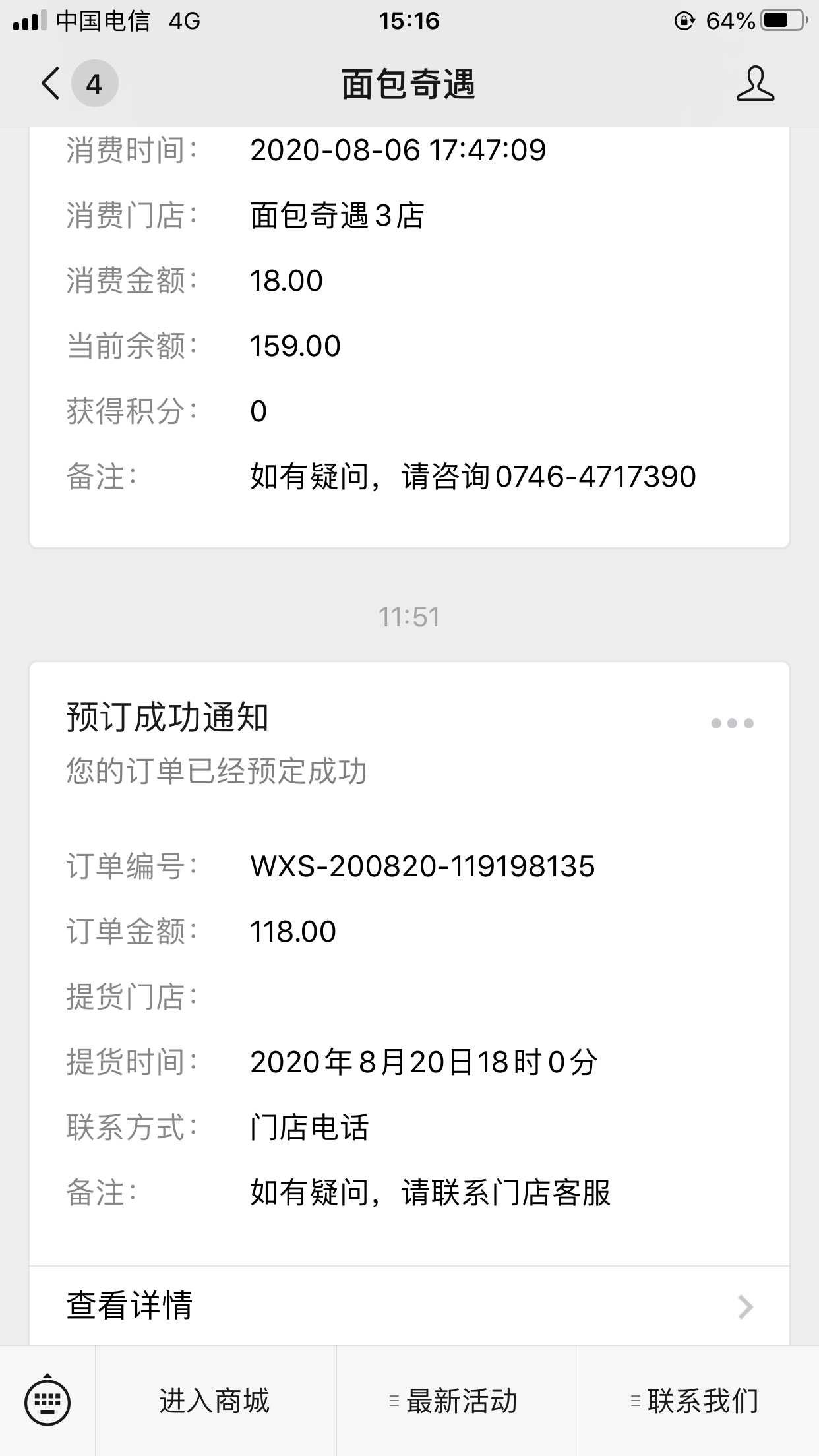Open the 面包奇遇 account profile
The width and height of the screenshot is (819, 1456).
(x=755, y=84)
